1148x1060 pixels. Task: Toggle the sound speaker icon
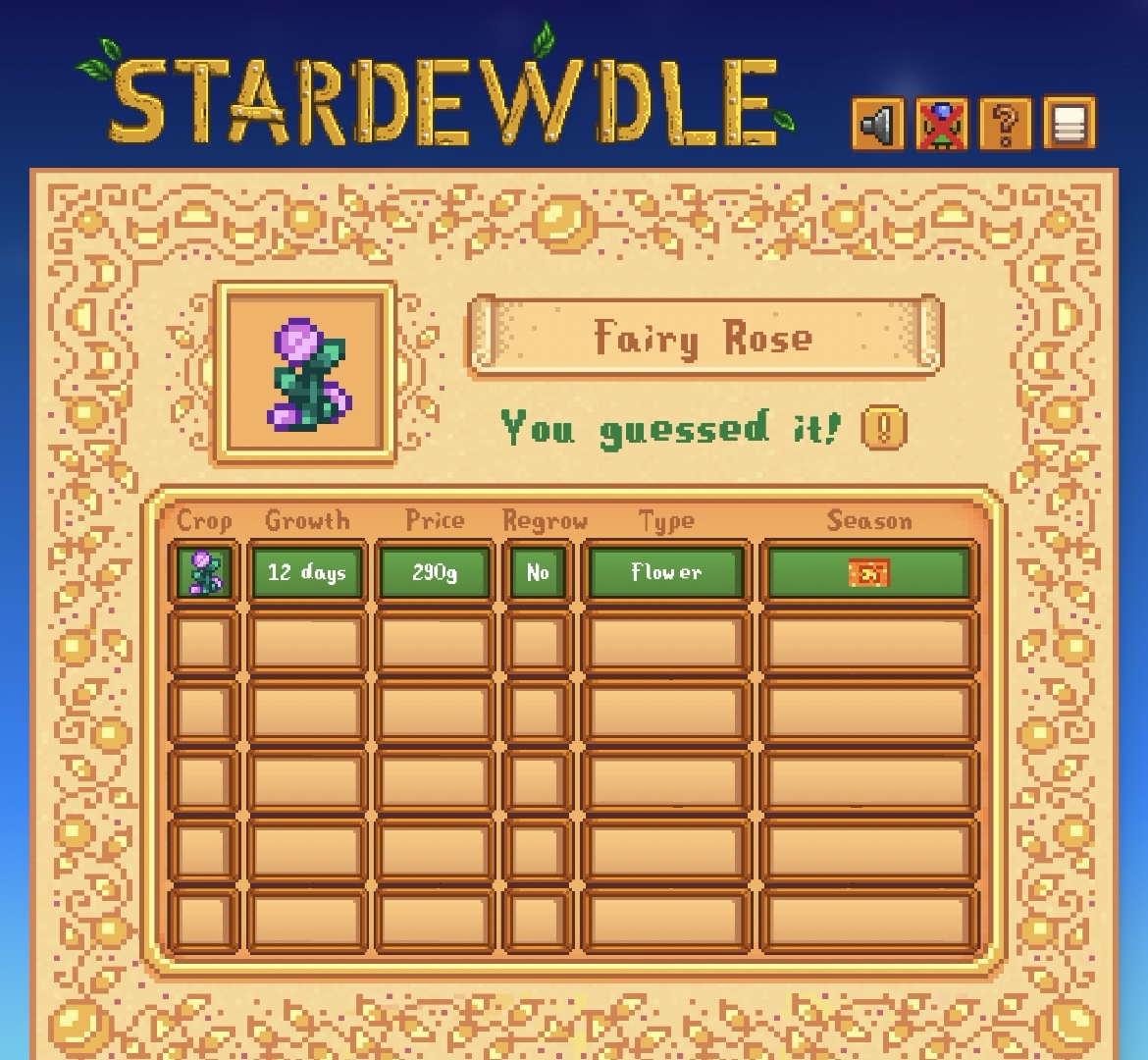coord(878,124)
